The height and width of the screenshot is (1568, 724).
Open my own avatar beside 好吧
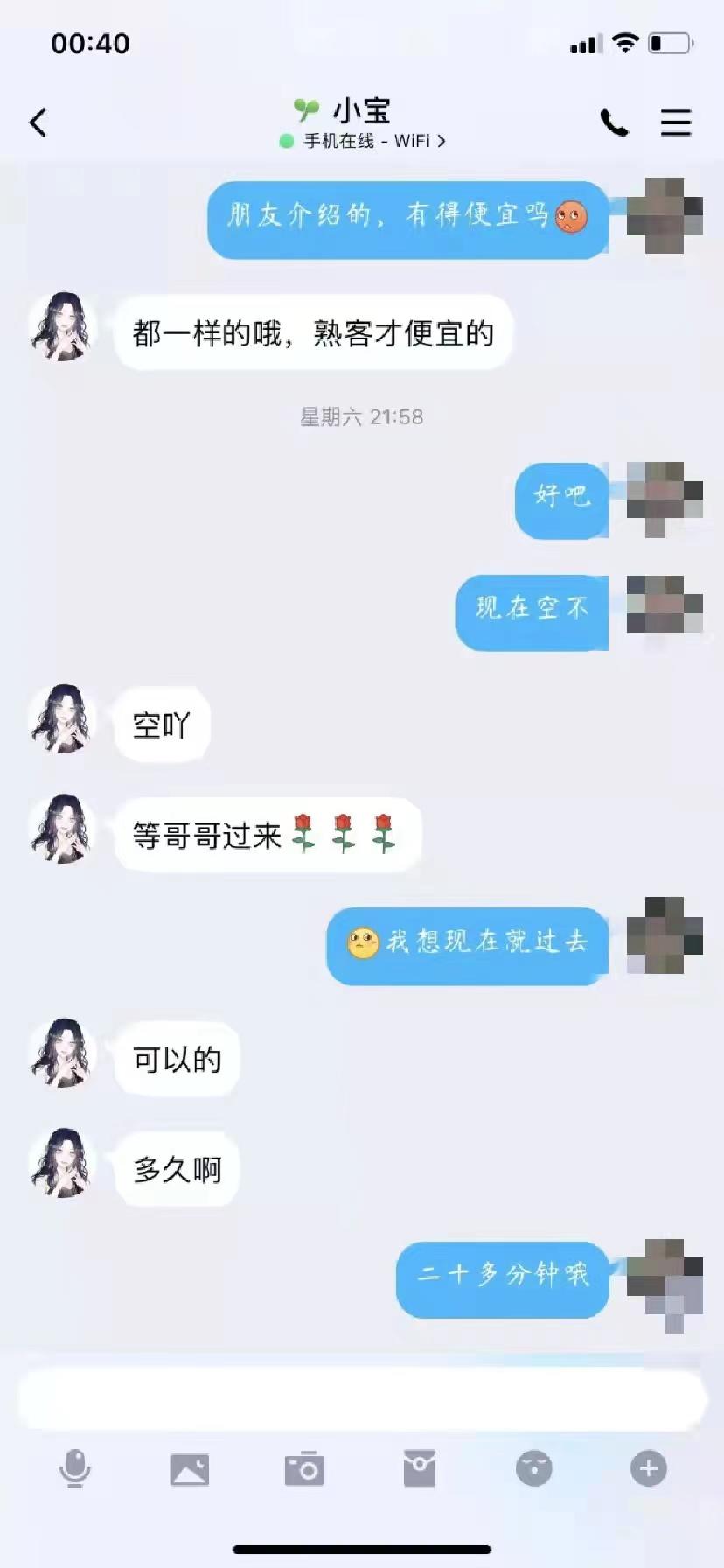point(665,497)
